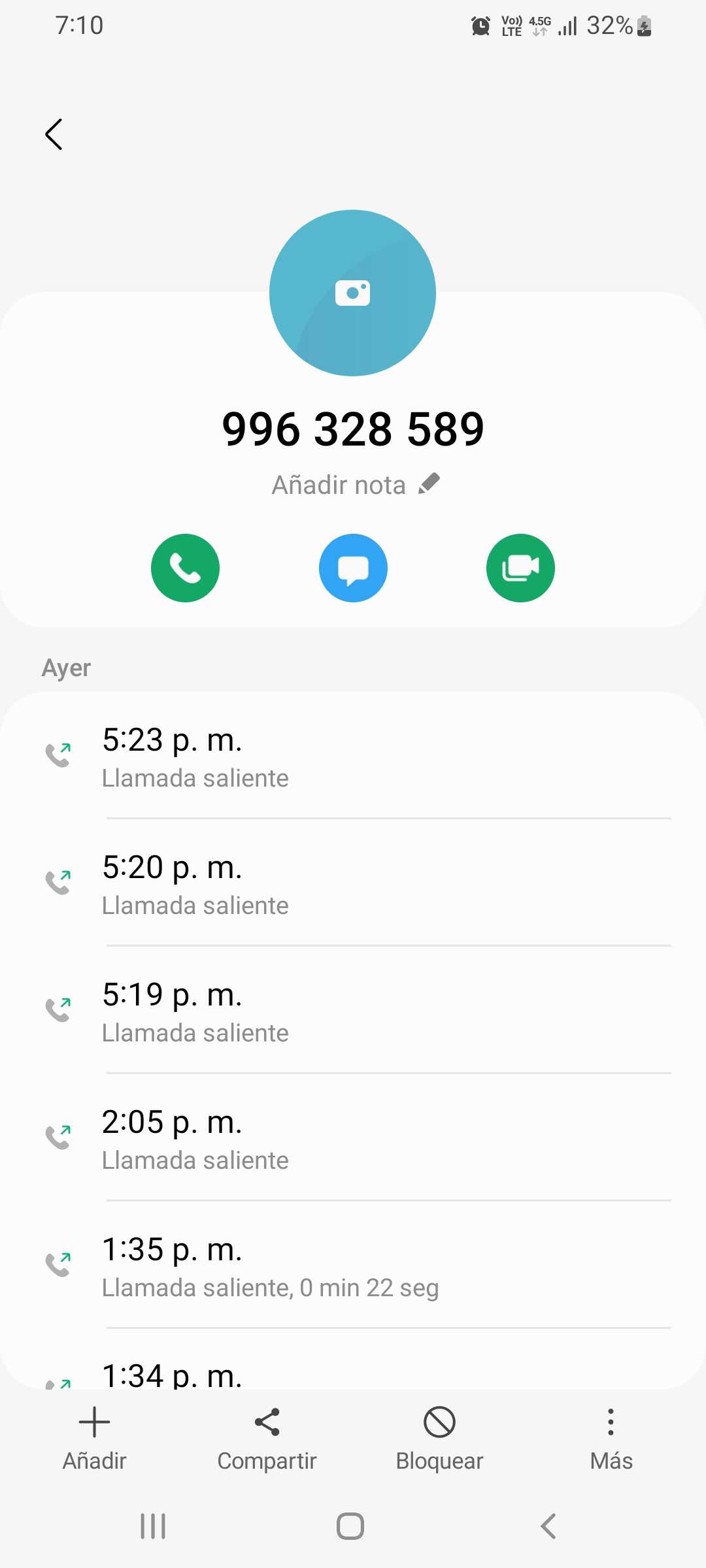Go to the system home screen
The image size is (706, 1568).
coord(350,1526)
